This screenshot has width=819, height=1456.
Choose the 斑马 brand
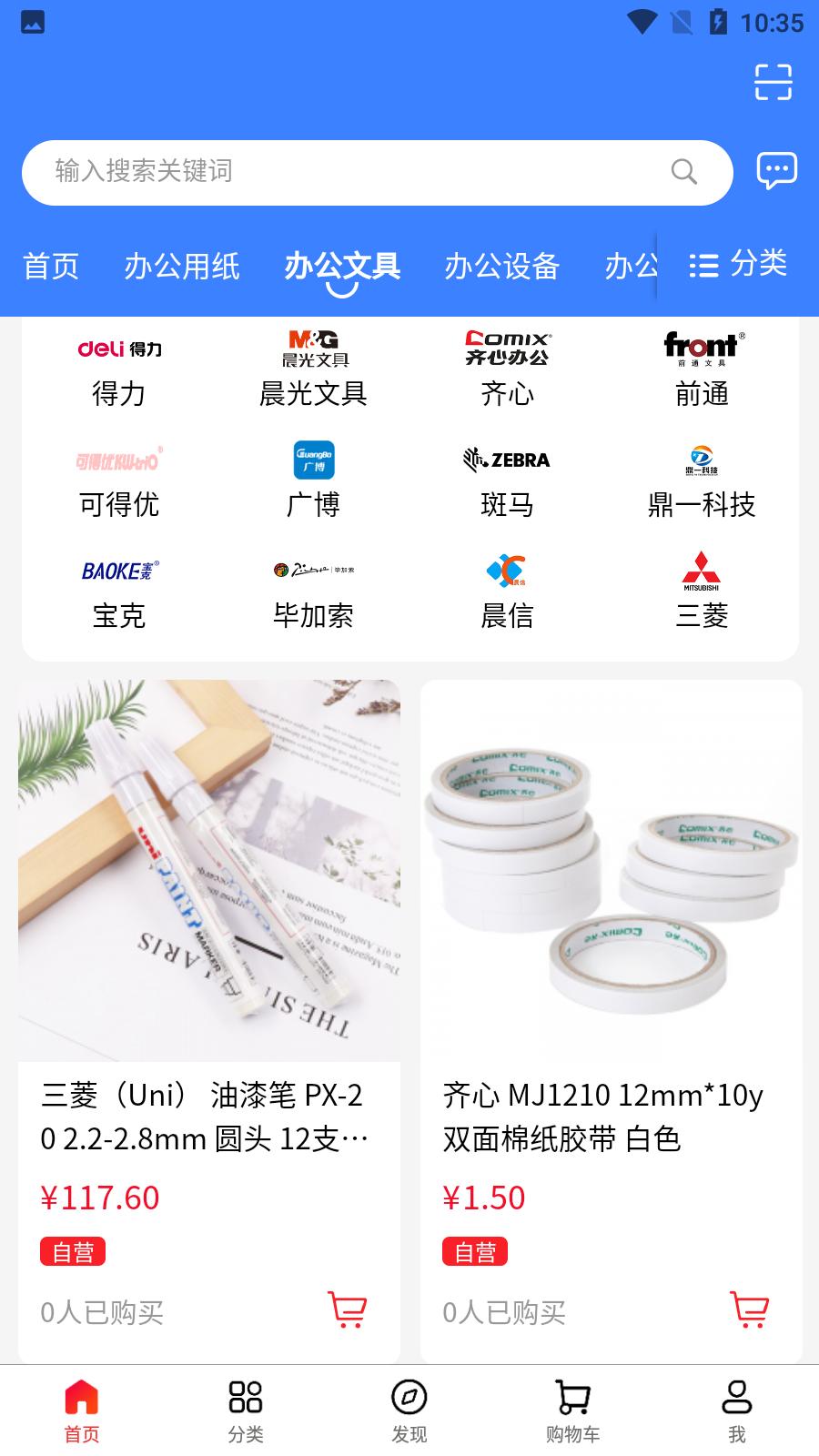point(508,480)
